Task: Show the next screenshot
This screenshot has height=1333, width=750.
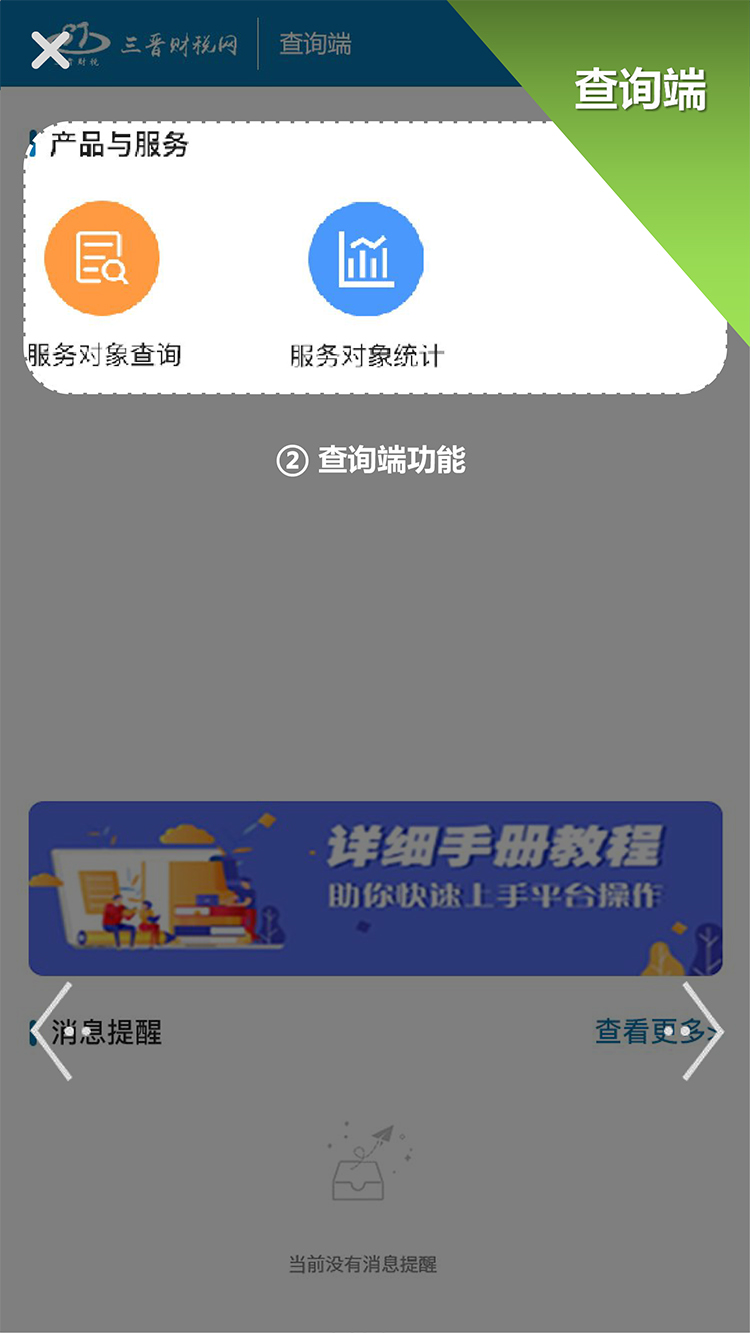Action: click(700, 1031)
